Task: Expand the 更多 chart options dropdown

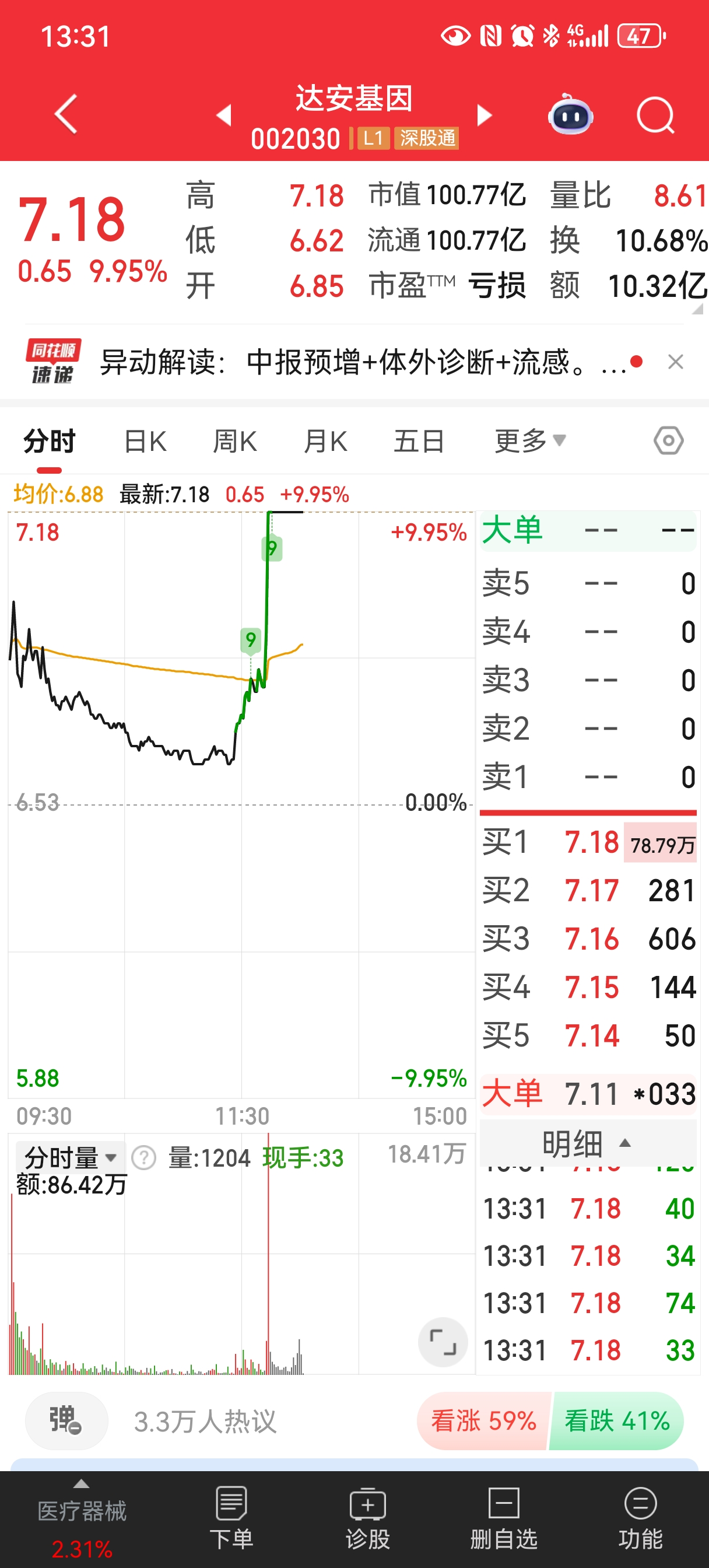Action: coord(529,442)
